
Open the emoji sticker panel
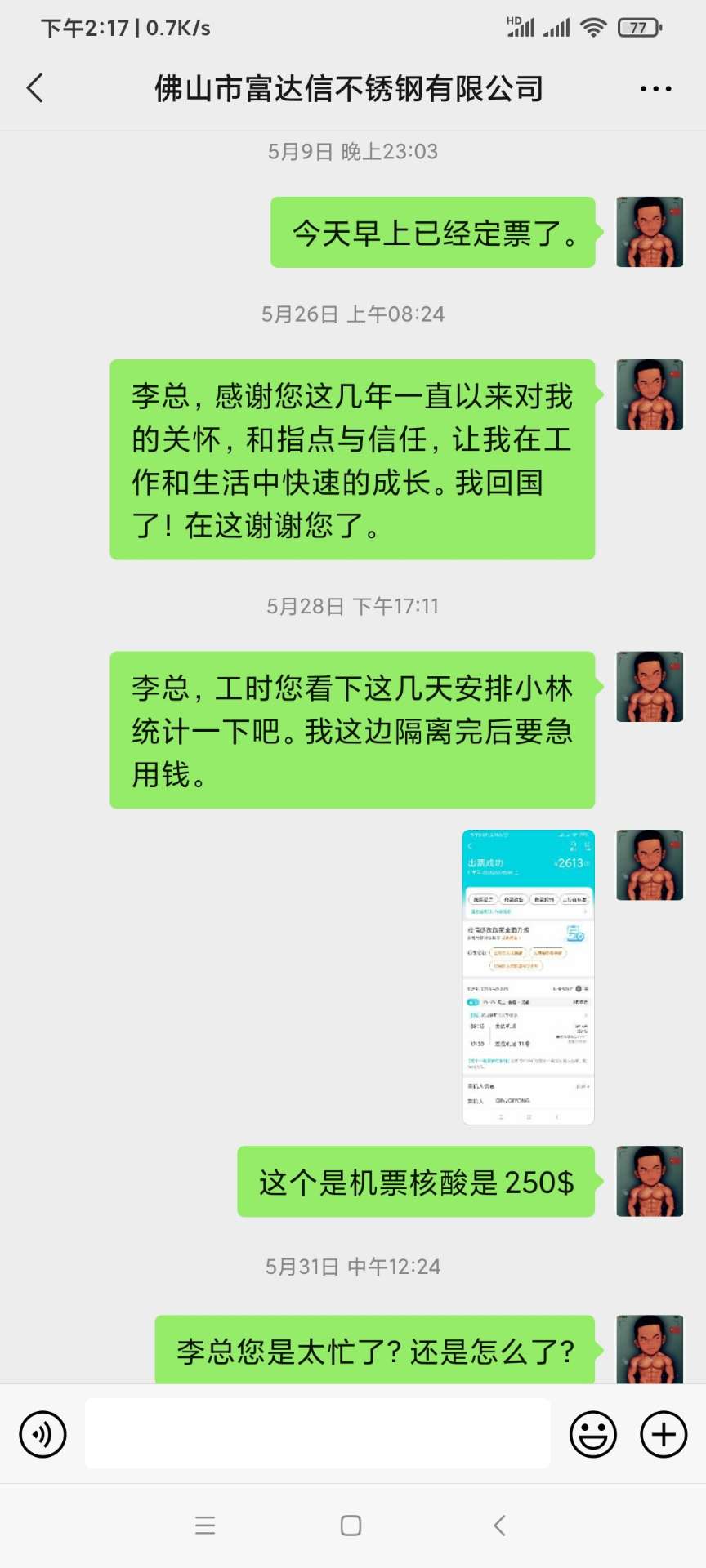(592, 1434)
